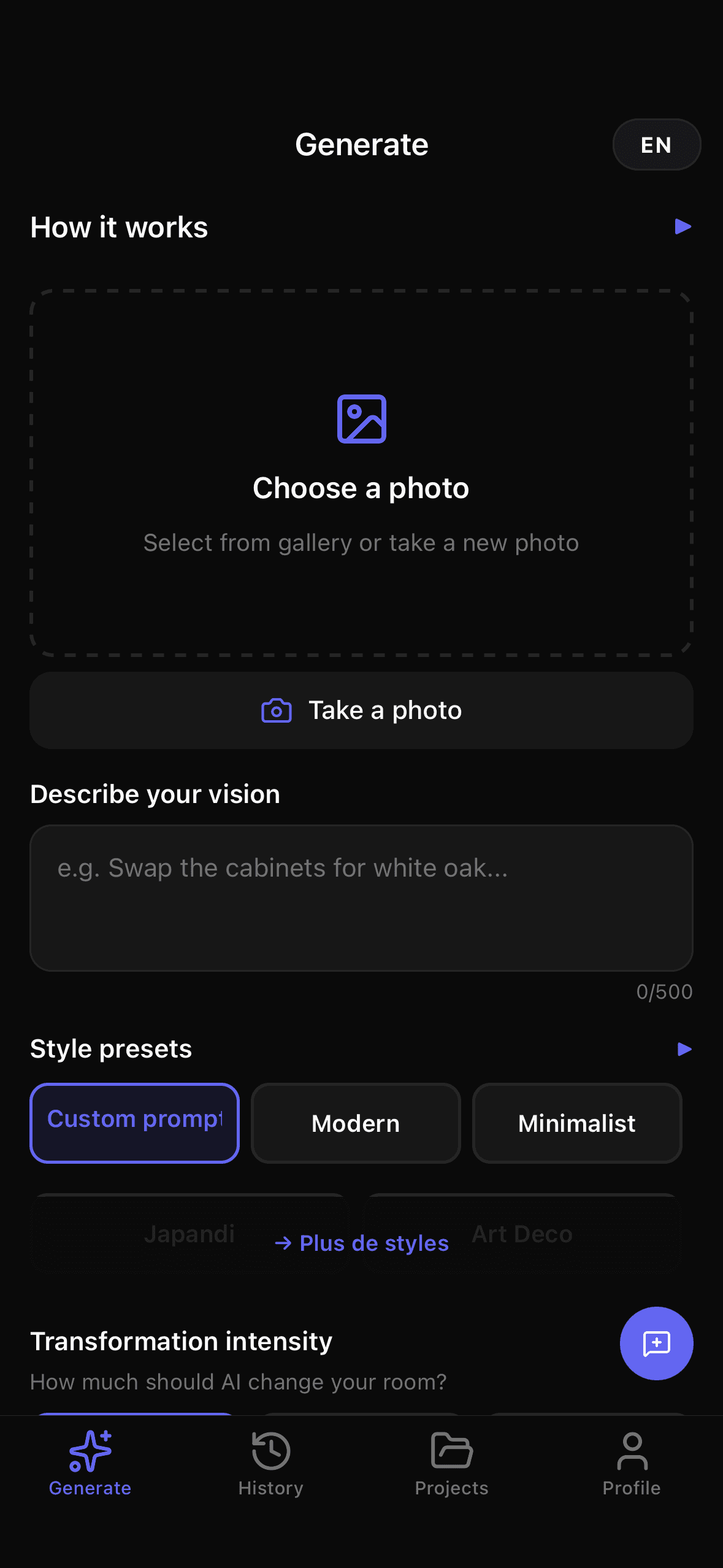The height and width of the screenshot is (1568, 723).
Task: Expand the Japandi preset row
Action: (190, 1233)
